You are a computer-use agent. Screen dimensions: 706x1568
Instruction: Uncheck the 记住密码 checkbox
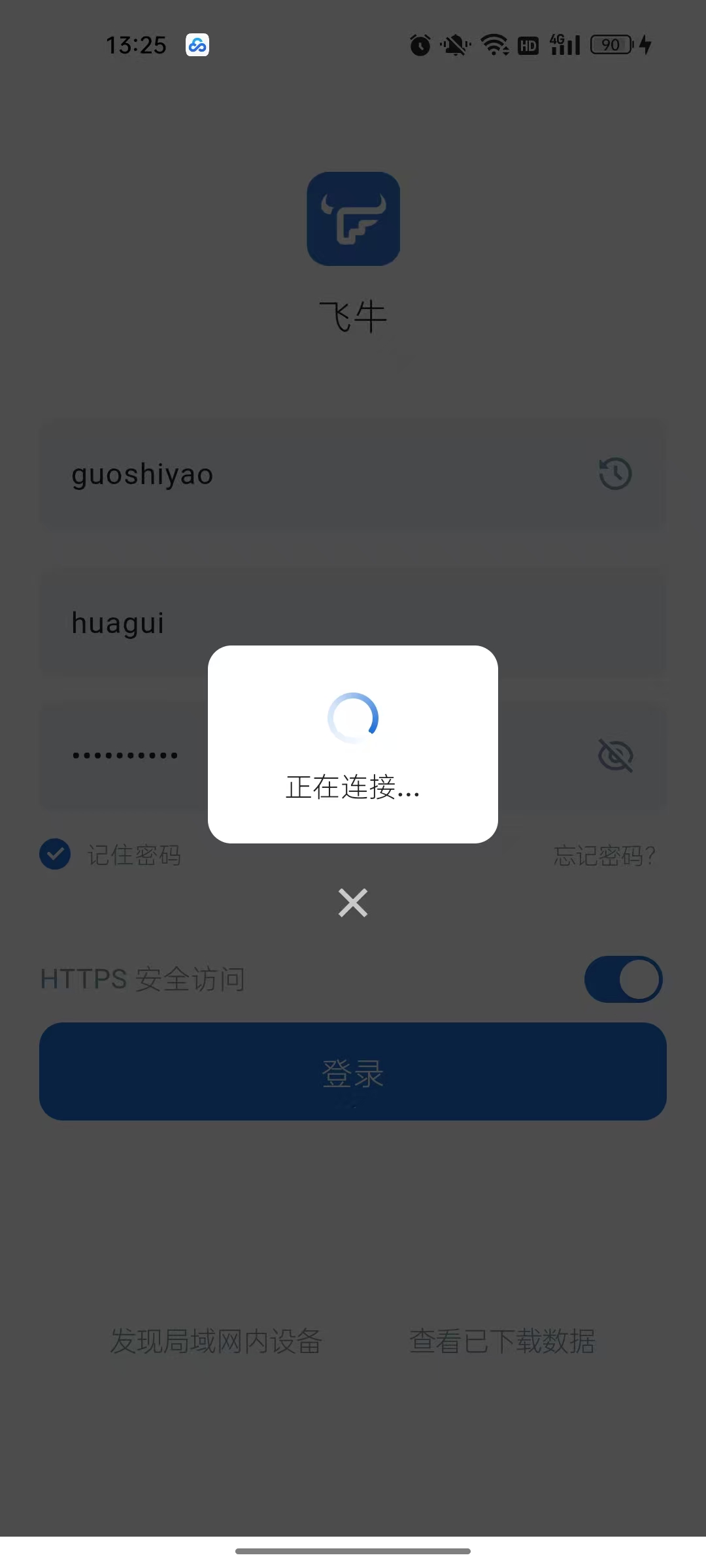(x=54, y=853)
